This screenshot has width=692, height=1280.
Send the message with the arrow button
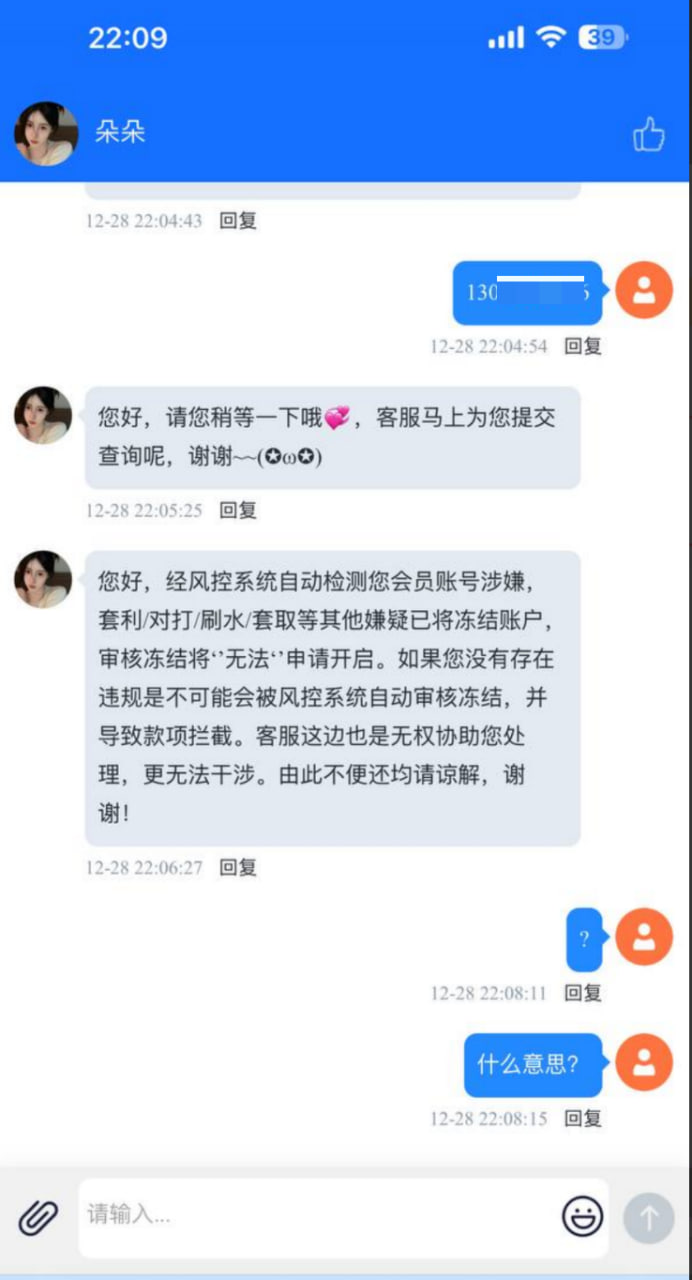pos(648,1217)
